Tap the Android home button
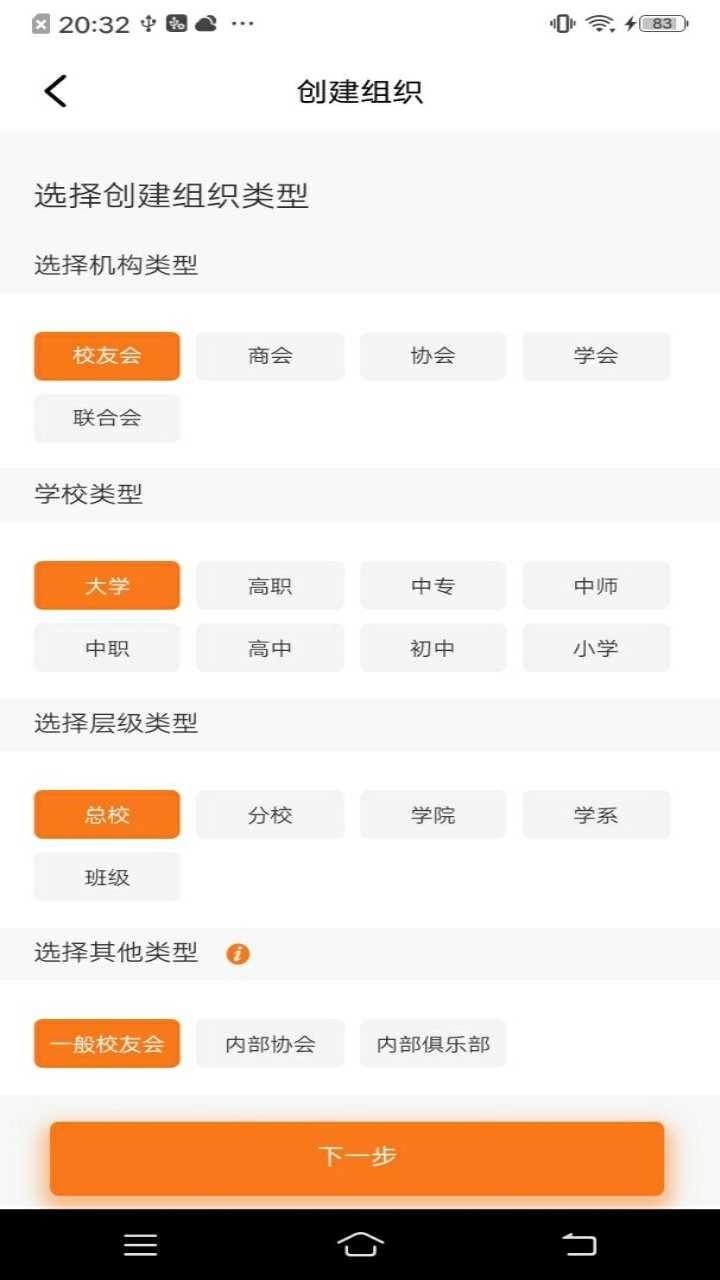 click(360, 1245)
